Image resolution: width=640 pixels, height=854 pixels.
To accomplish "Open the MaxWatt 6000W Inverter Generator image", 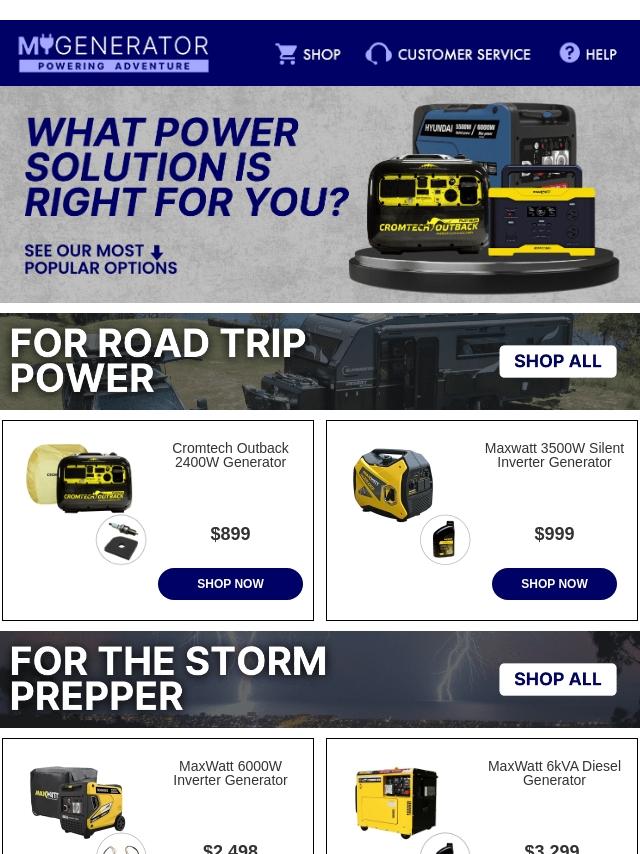I will pyautogui.click(x=78, y=800).
